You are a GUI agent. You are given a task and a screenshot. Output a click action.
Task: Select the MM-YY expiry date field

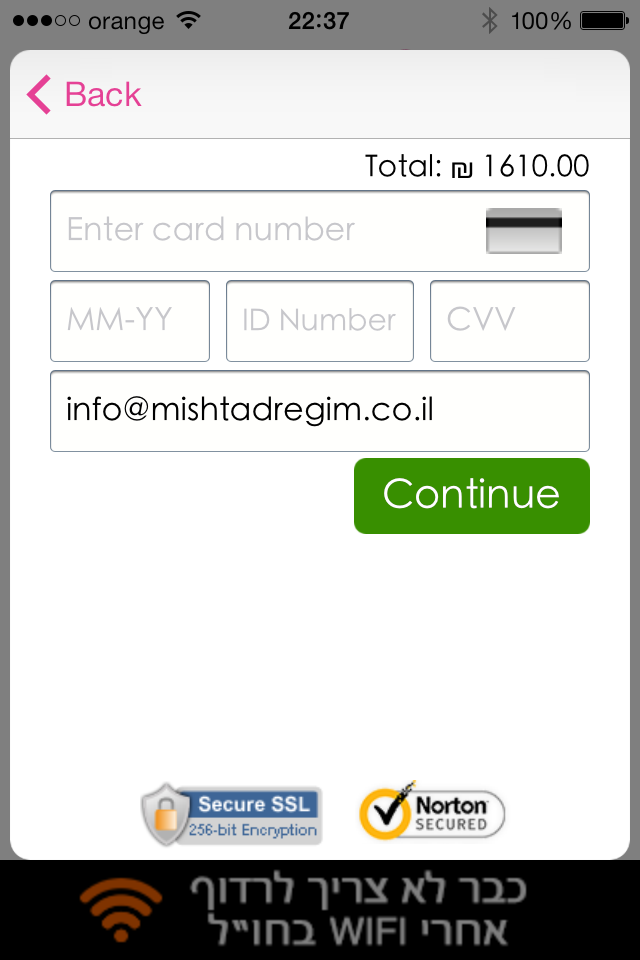click(x=130, y=321)
